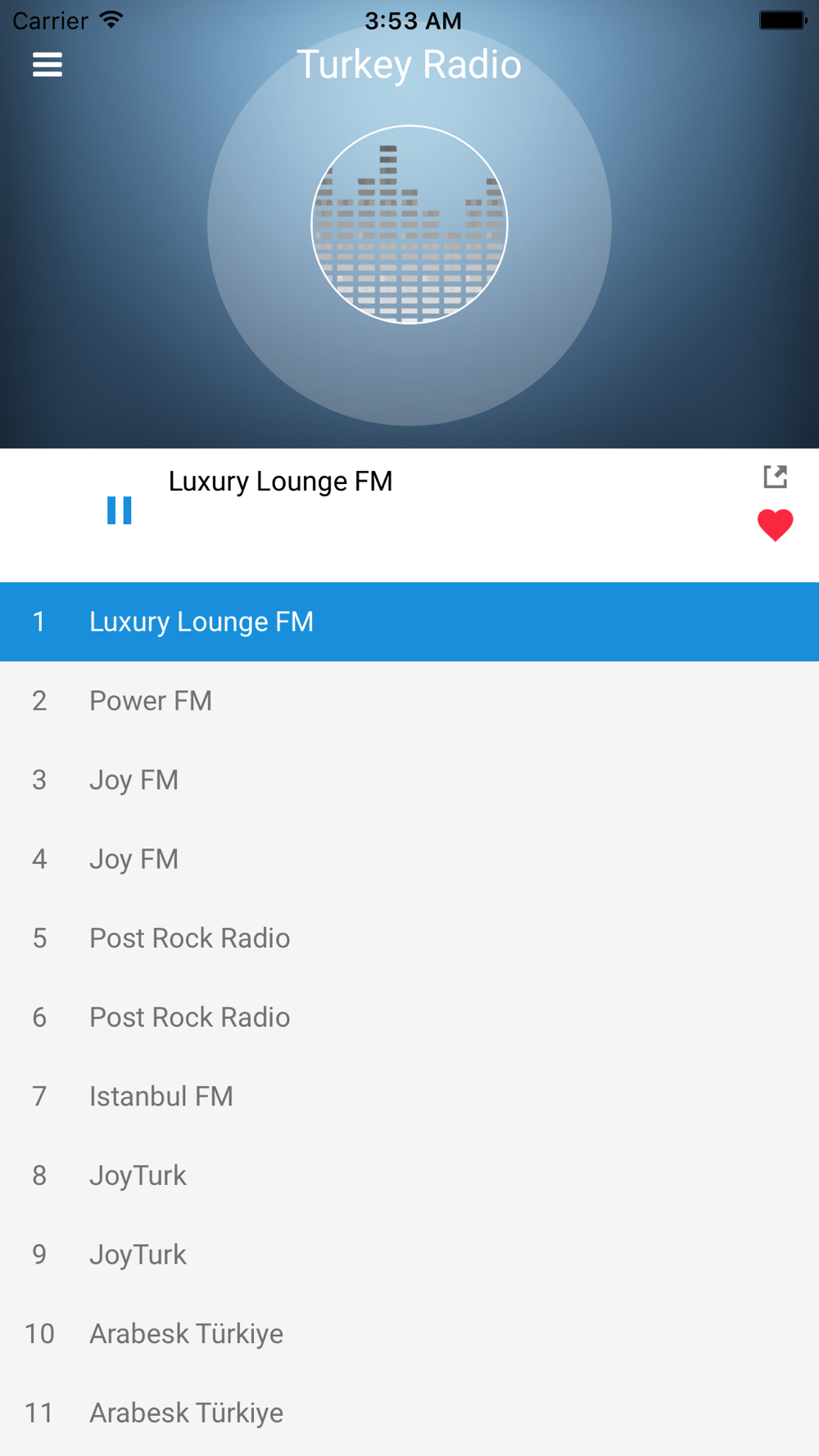Play Istanbul FM from the list

(409, 1097)
